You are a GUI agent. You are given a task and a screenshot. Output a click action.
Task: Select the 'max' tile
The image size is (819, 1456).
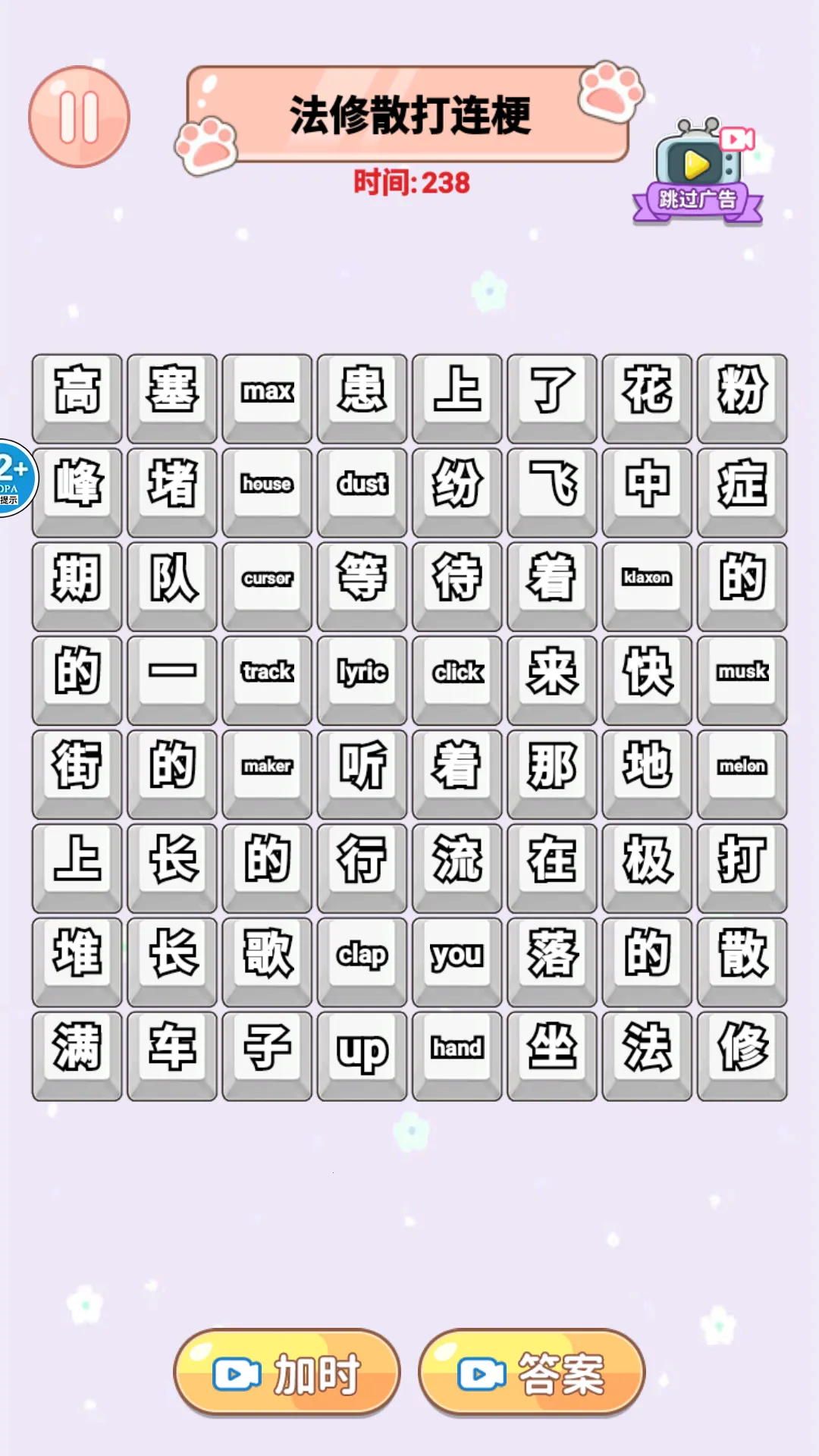(267, 392)
